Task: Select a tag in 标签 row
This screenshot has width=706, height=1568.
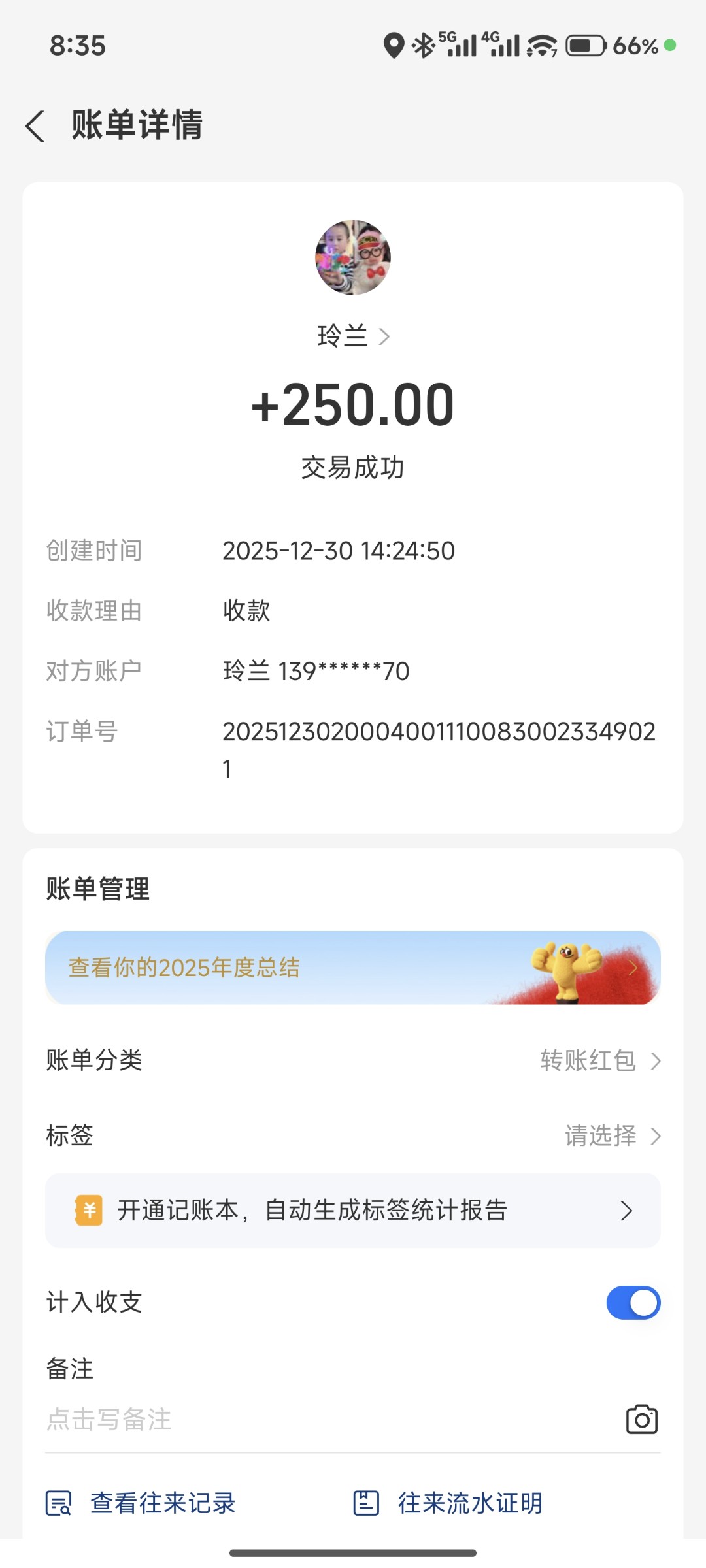Action: click(x=612, y=1136)
